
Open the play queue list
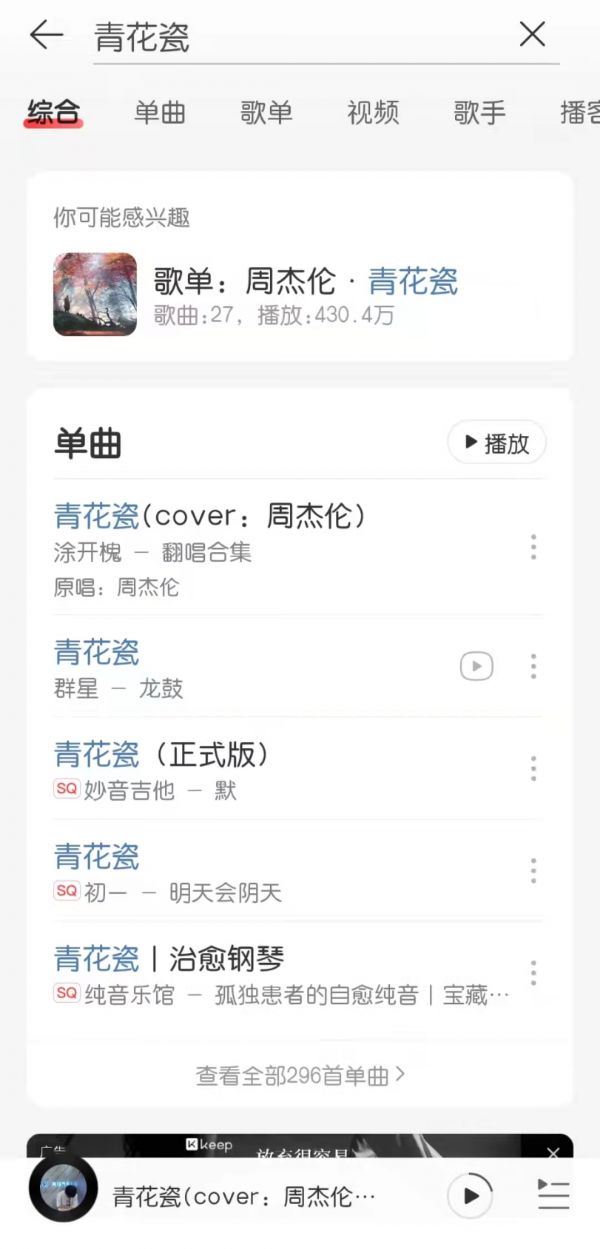point(553,1194)
